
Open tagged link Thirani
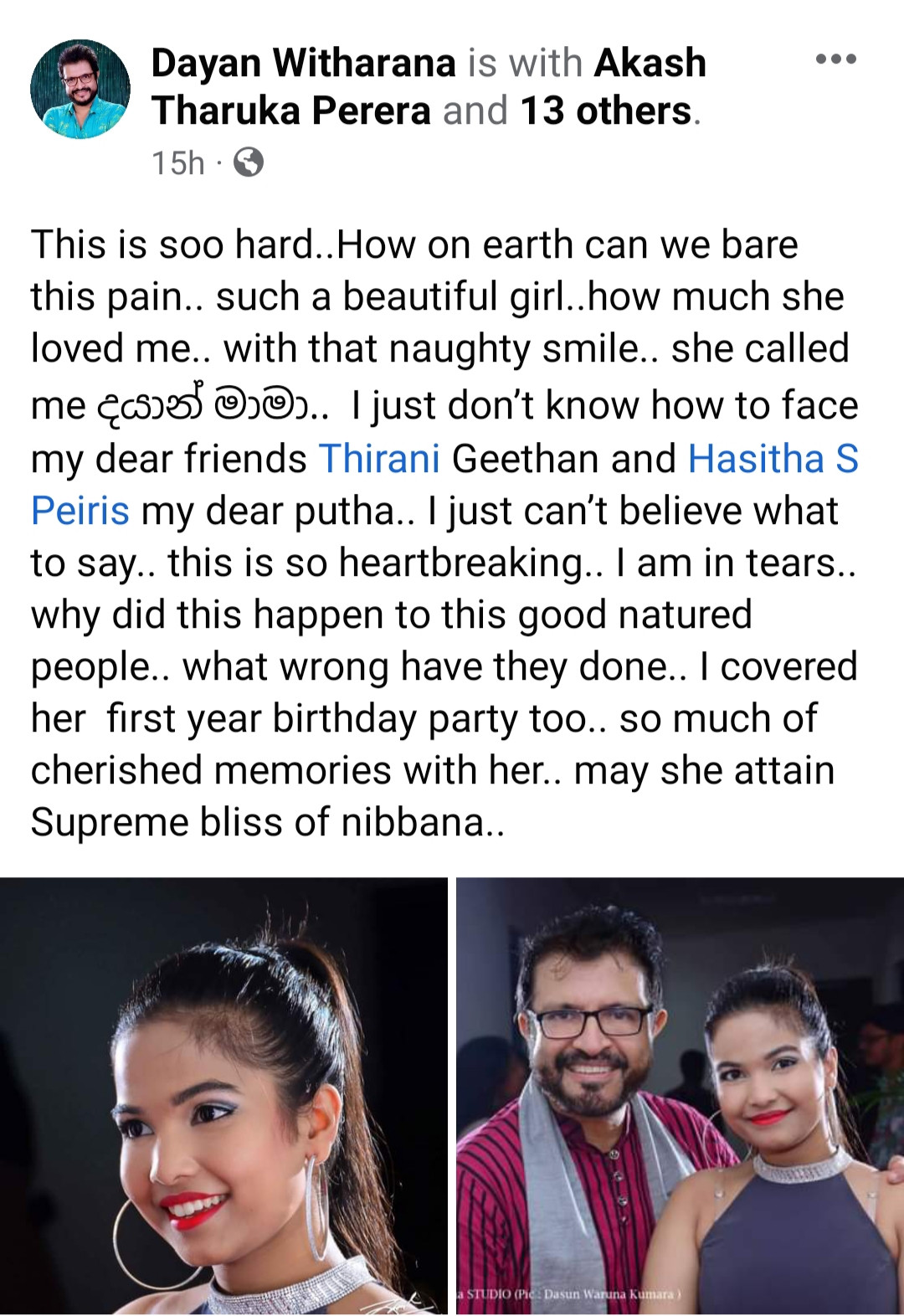tap(379, 459)
